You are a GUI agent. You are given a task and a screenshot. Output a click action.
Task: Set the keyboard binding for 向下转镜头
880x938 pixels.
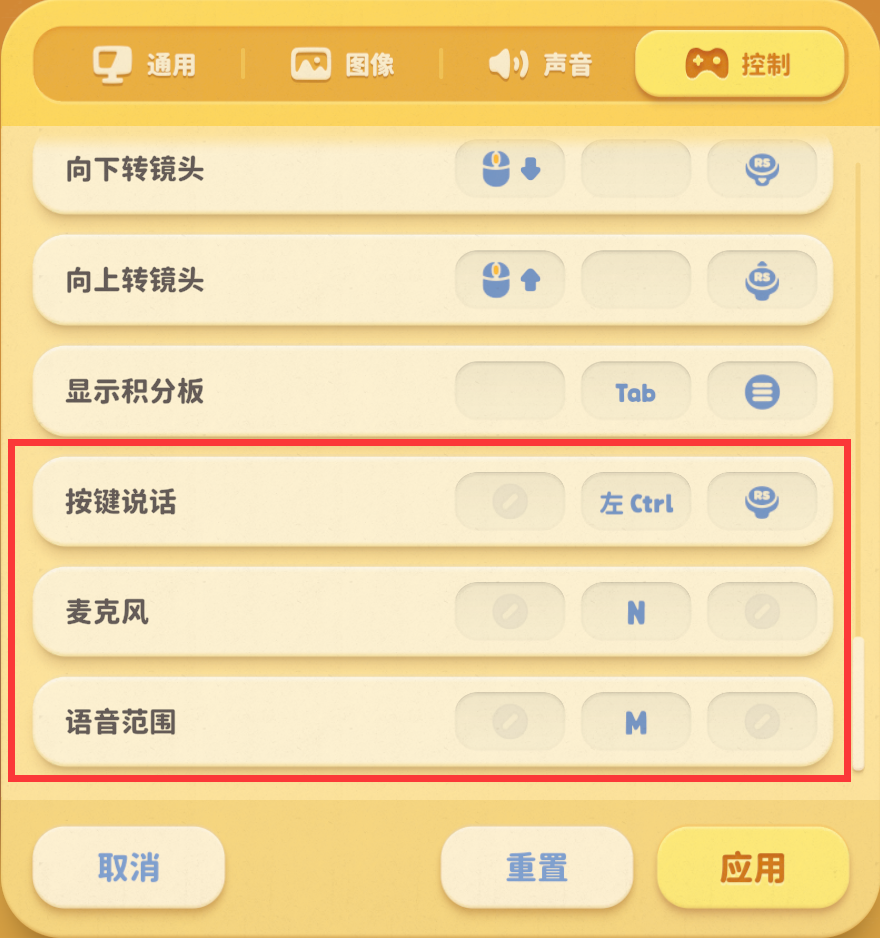tap(636, 169)
